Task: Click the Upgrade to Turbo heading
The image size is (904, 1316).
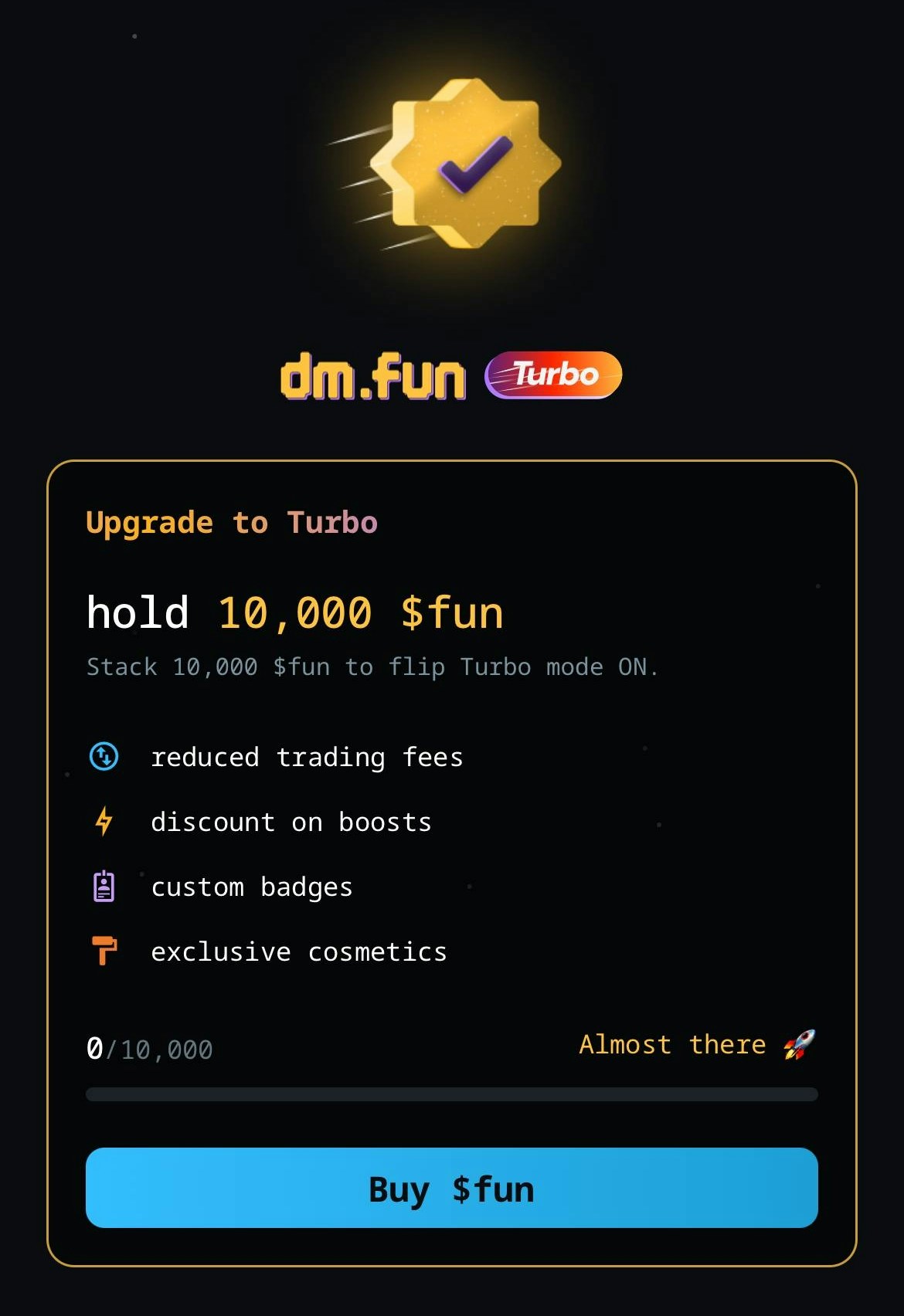Action: click(231, 522)
